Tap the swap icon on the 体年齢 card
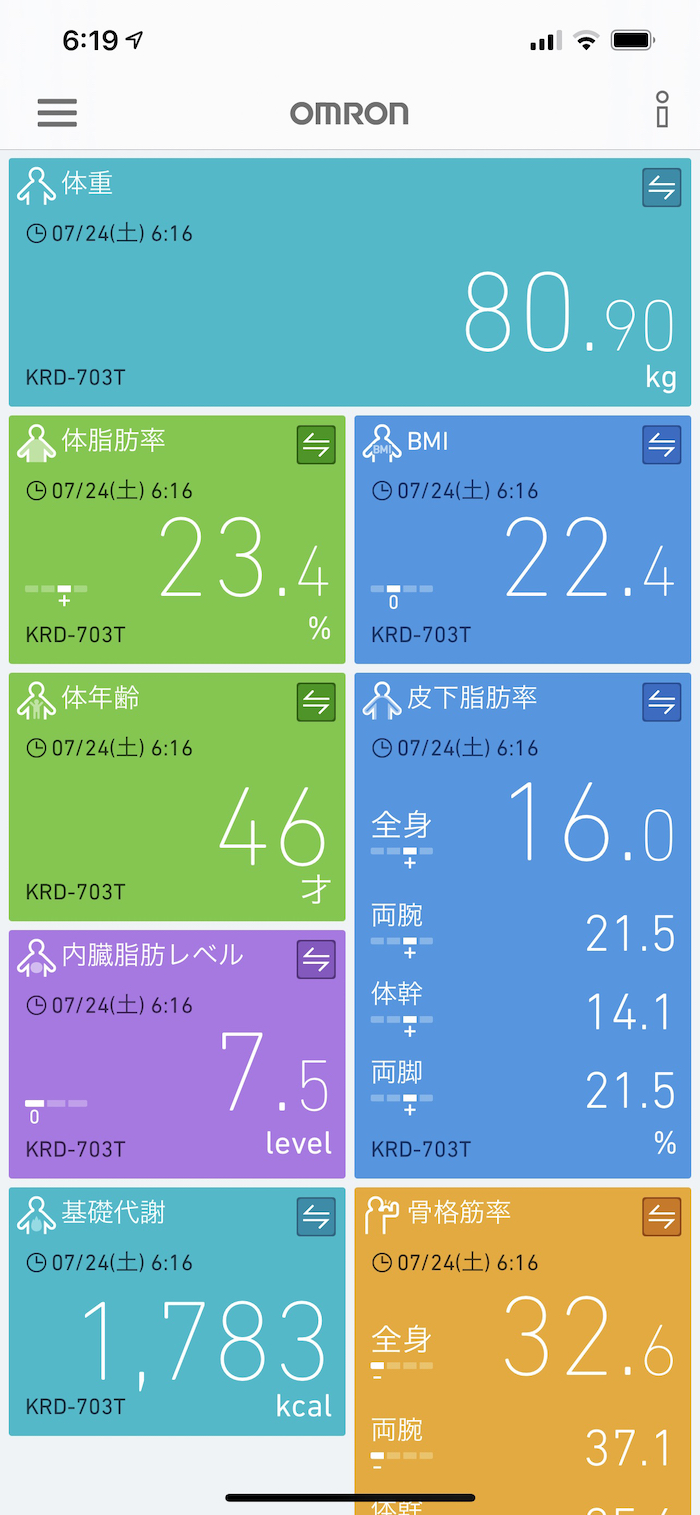 click(316, 702)
